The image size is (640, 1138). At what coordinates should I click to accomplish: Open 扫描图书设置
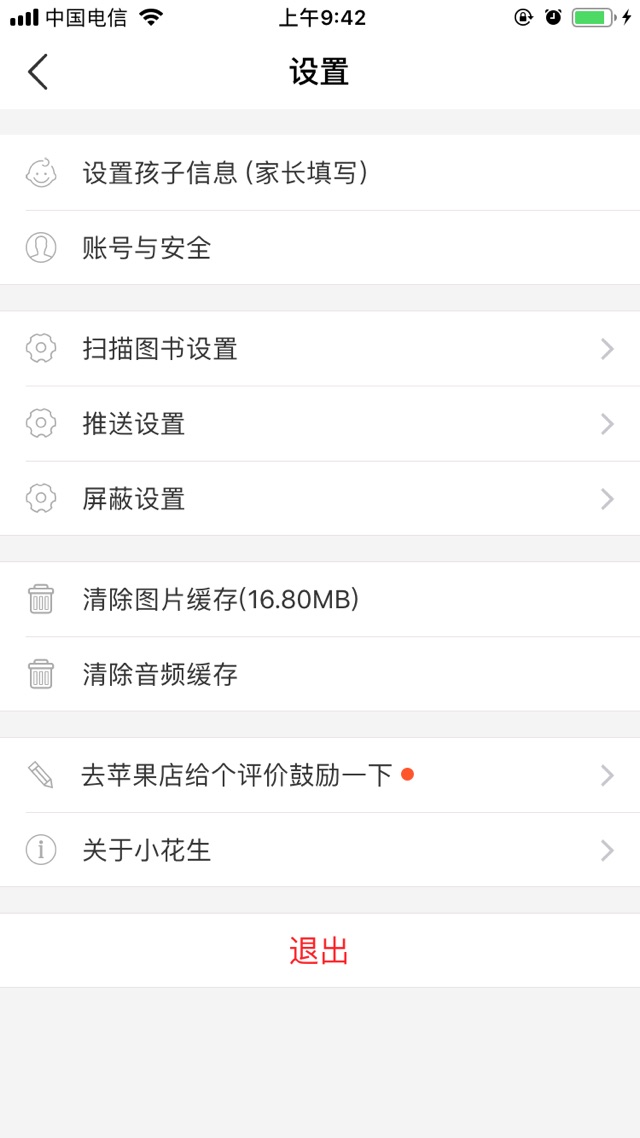pos(320,348)
